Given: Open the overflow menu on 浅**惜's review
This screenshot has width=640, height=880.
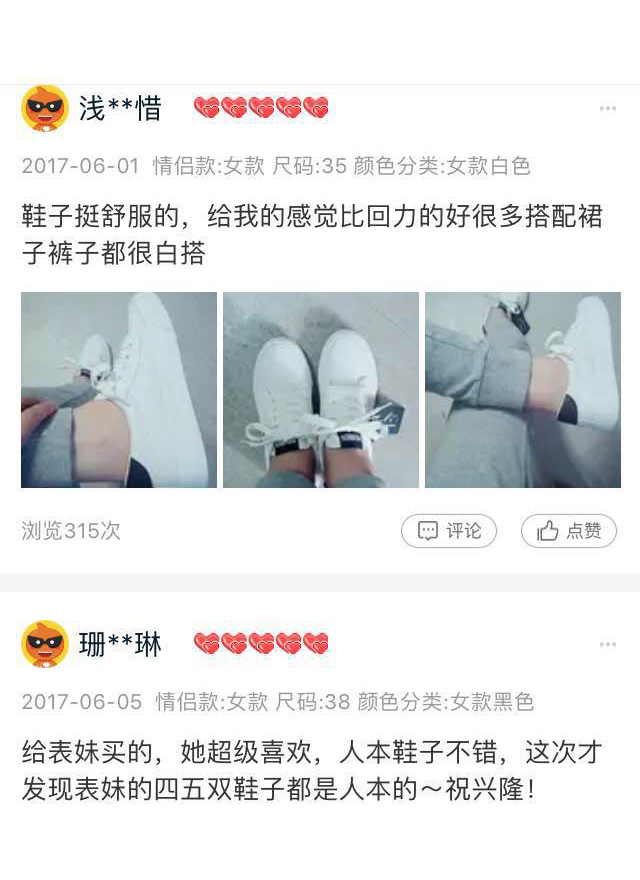Looking at the screenshot, I should tap(607, 108).
